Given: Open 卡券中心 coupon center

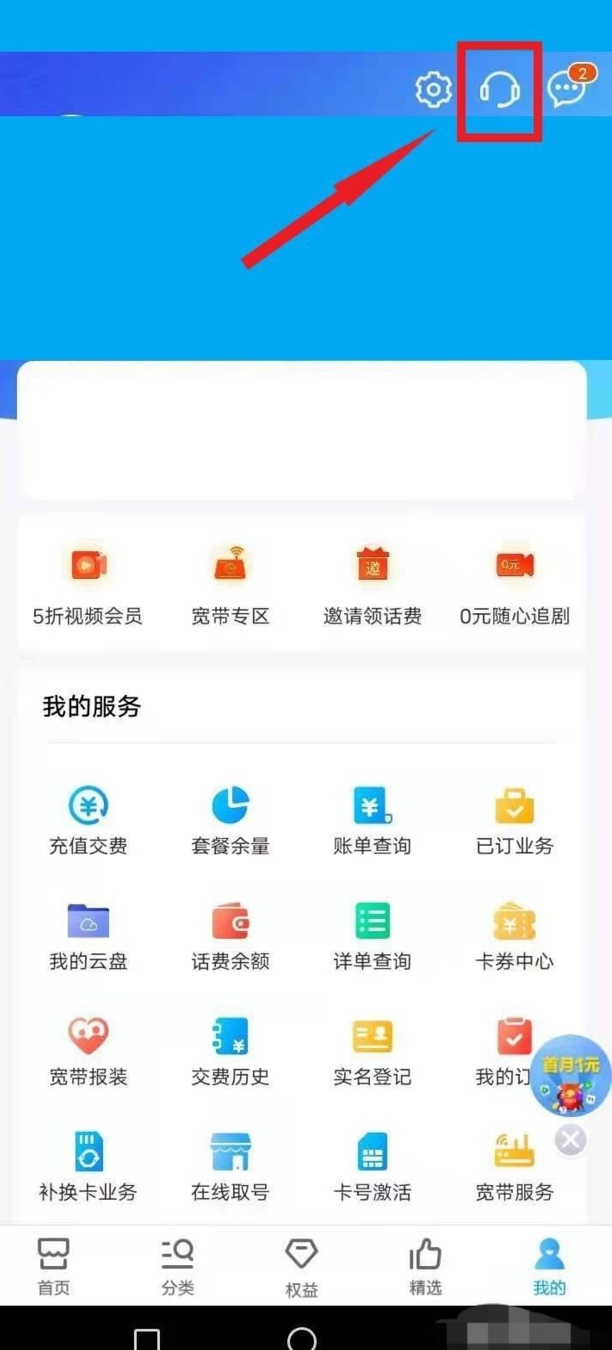Looking at the screenshot, I should pos(514,937).
